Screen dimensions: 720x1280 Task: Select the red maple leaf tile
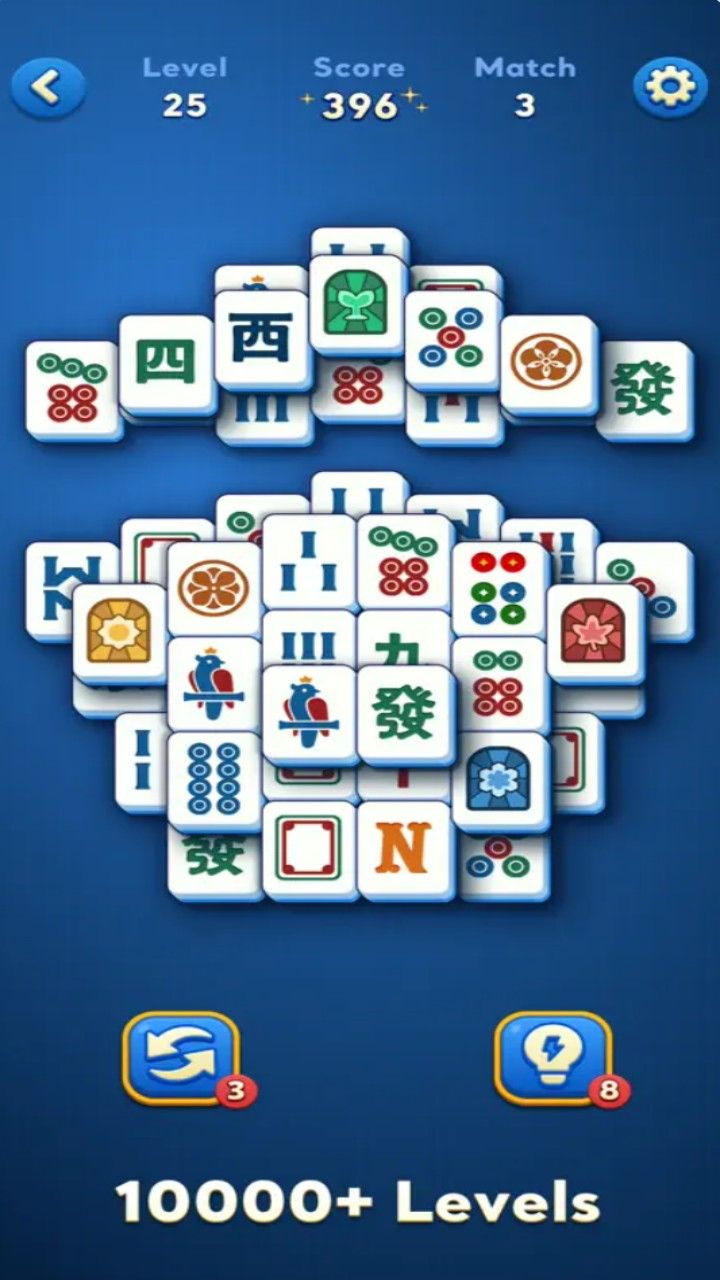594,630
